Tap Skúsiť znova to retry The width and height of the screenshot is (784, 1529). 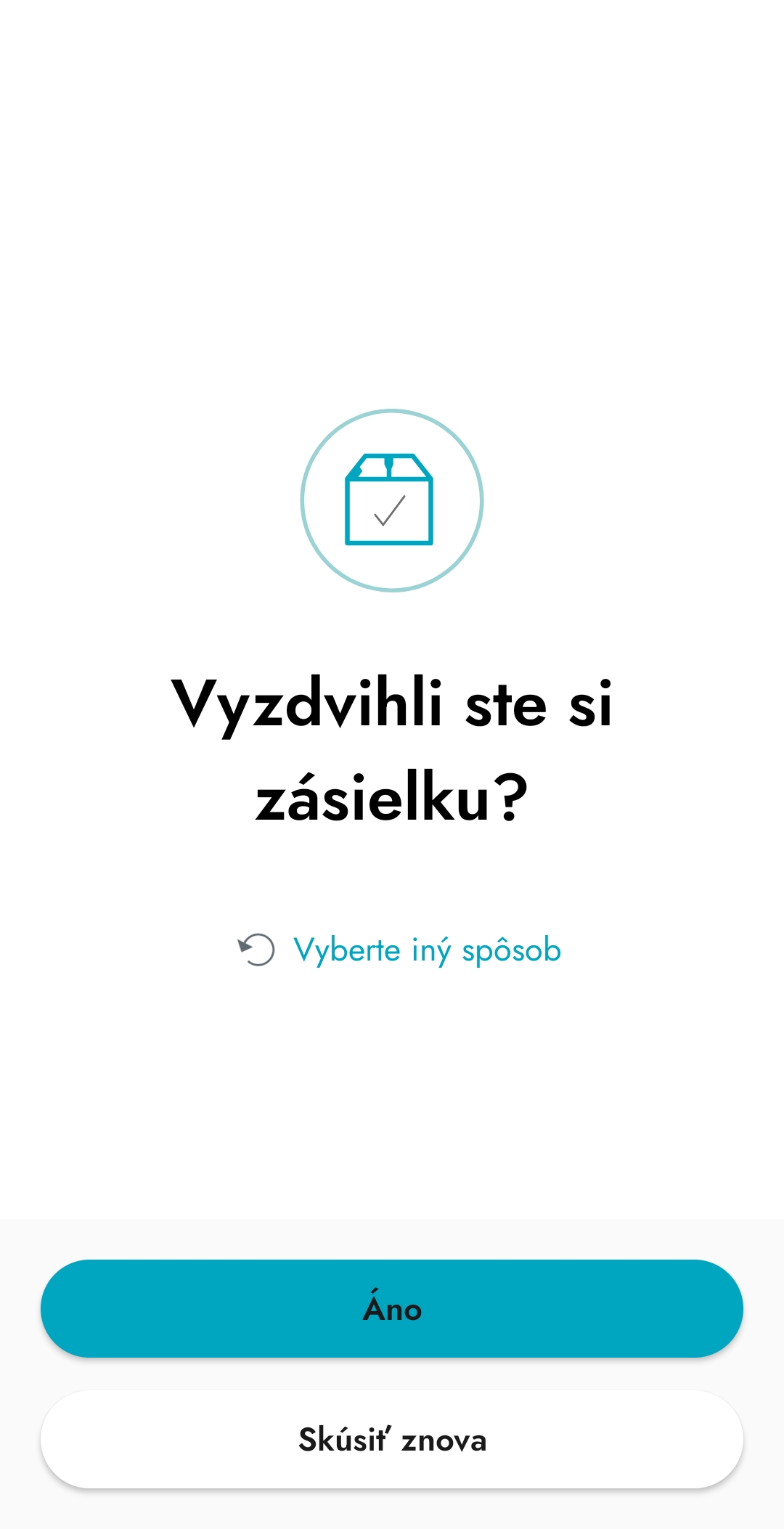(x=392, y=1439)
